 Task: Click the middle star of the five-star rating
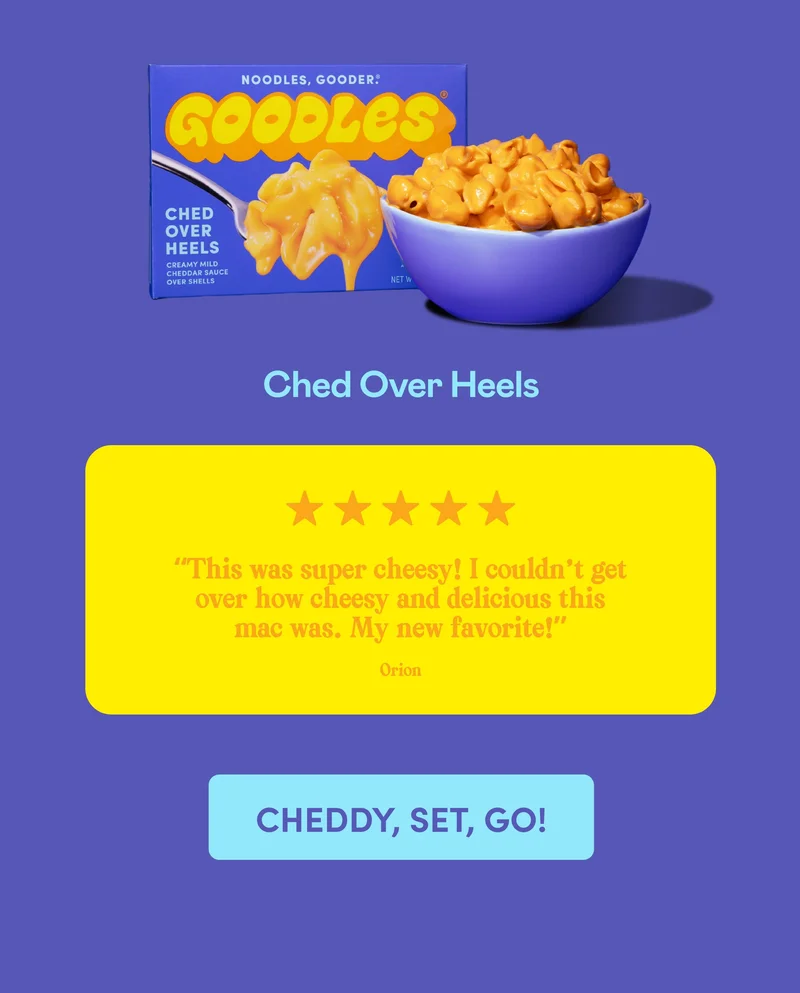tap(401, 508)
